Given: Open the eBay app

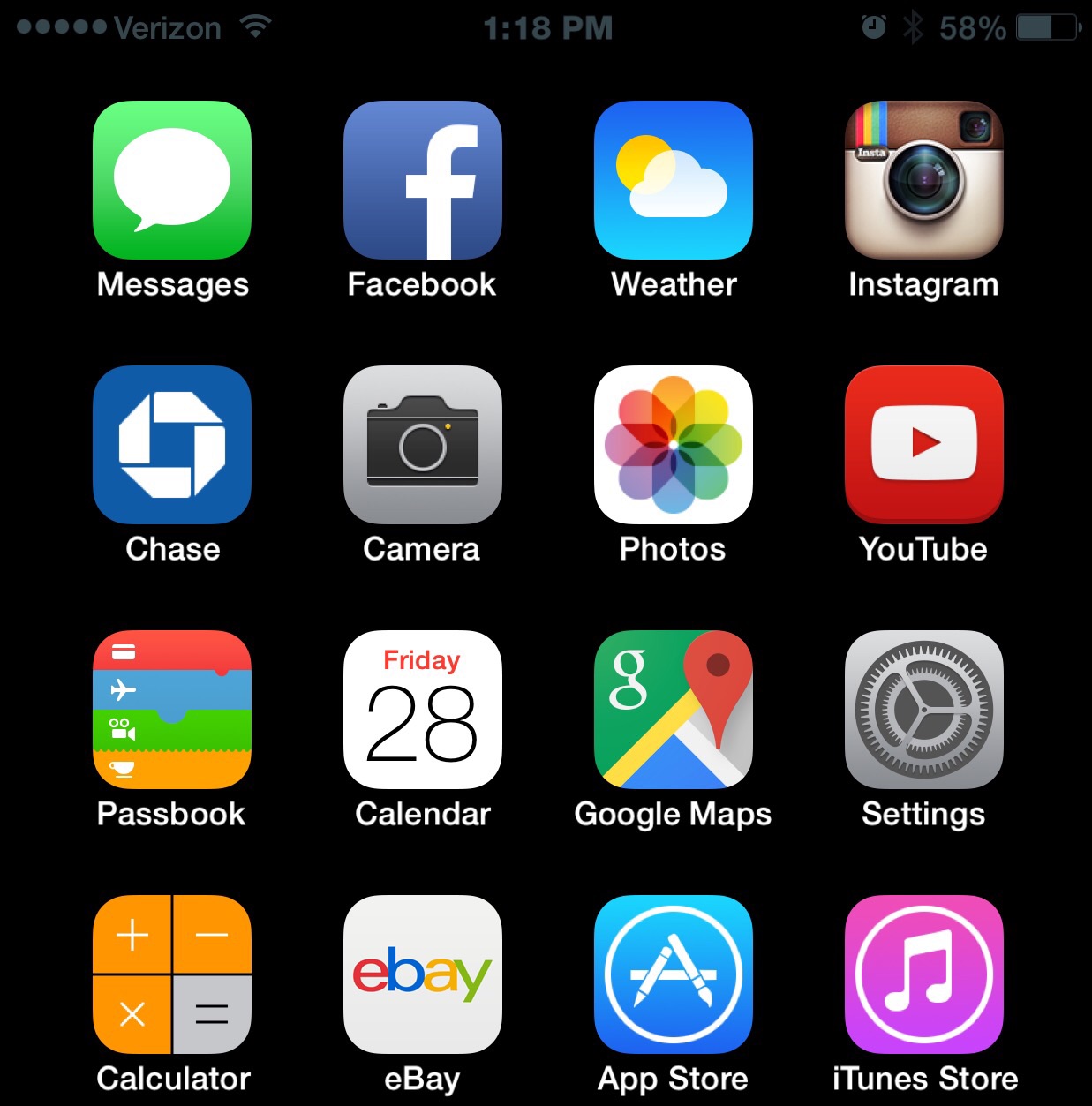Looking at the screenshot, I should point(423,974).
